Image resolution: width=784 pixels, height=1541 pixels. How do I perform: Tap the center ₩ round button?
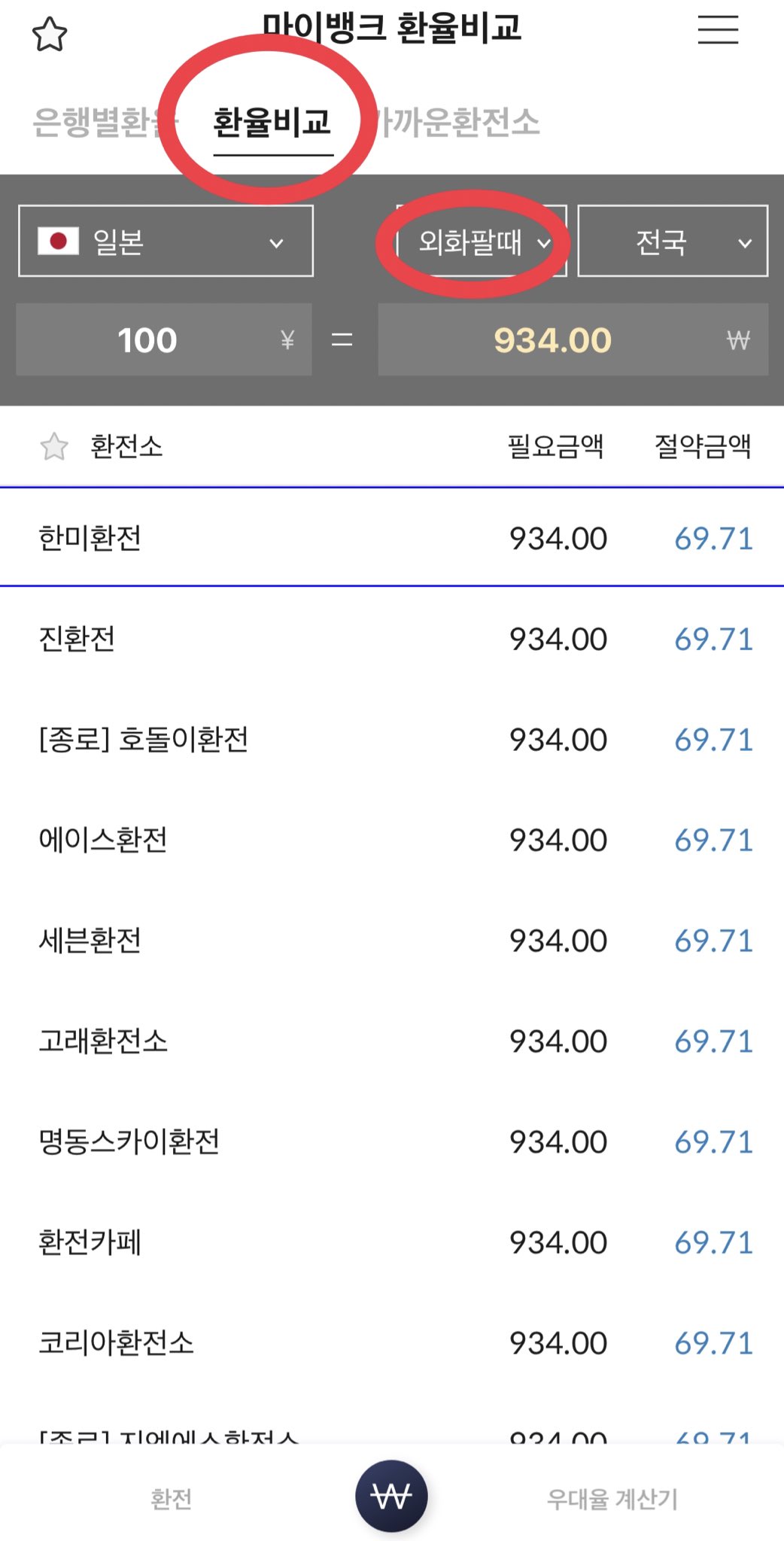click(x=392, y=1496)
